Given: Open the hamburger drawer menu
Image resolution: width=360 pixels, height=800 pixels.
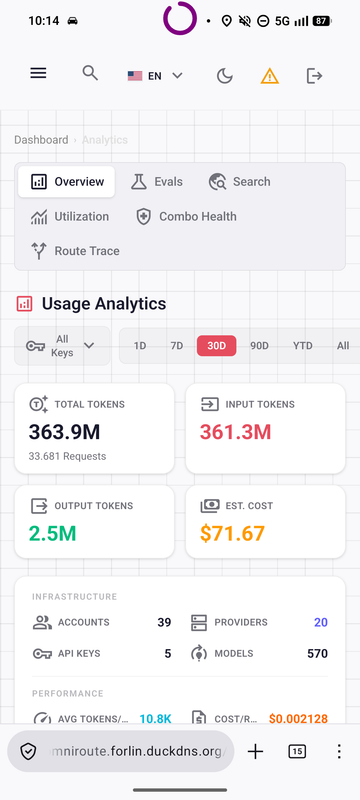Looking at the screenshot, I should 38,73.
